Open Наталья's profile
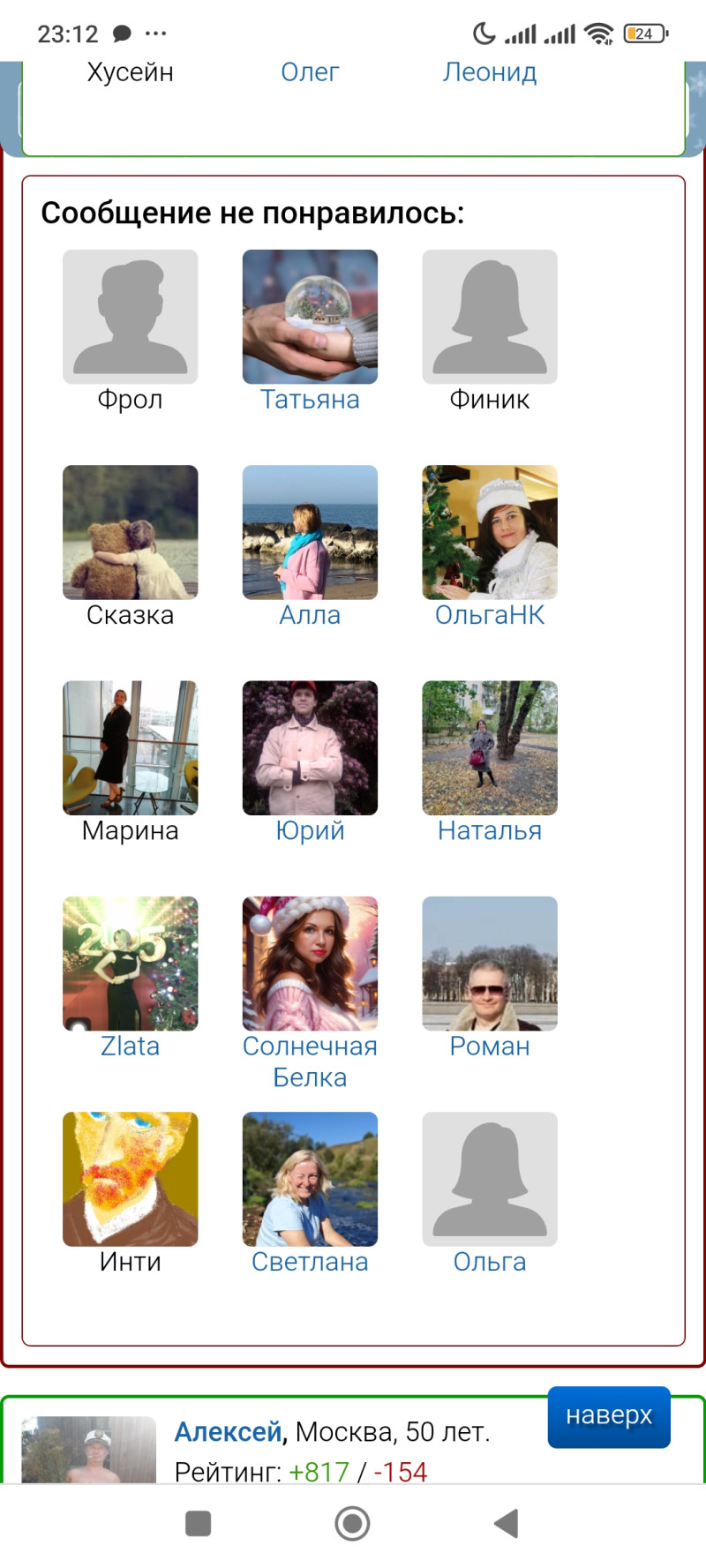 [x=490, y=830]
